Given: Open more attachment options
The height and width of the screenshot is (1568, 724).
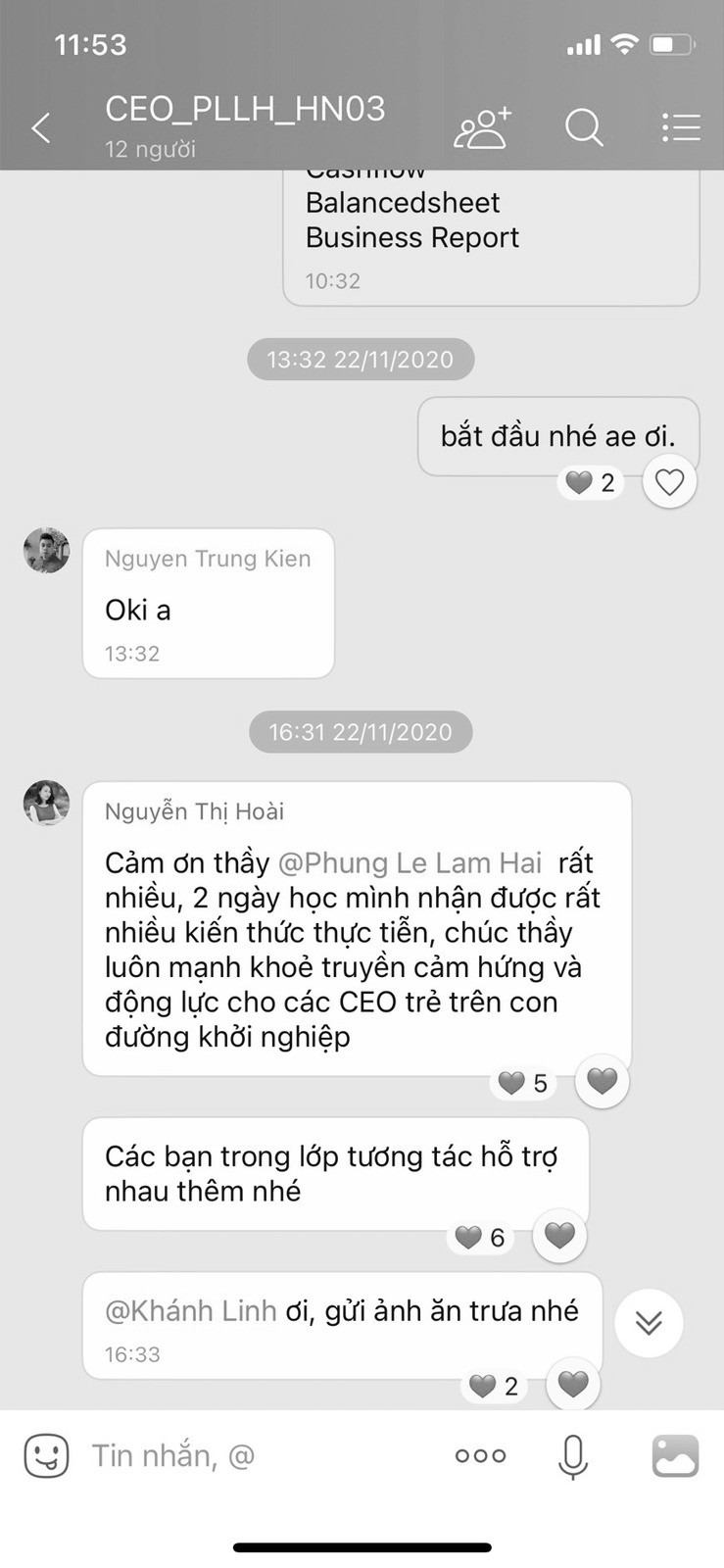Looking at the screenshot, I should pyautogui.click(x=480, y=1455).
